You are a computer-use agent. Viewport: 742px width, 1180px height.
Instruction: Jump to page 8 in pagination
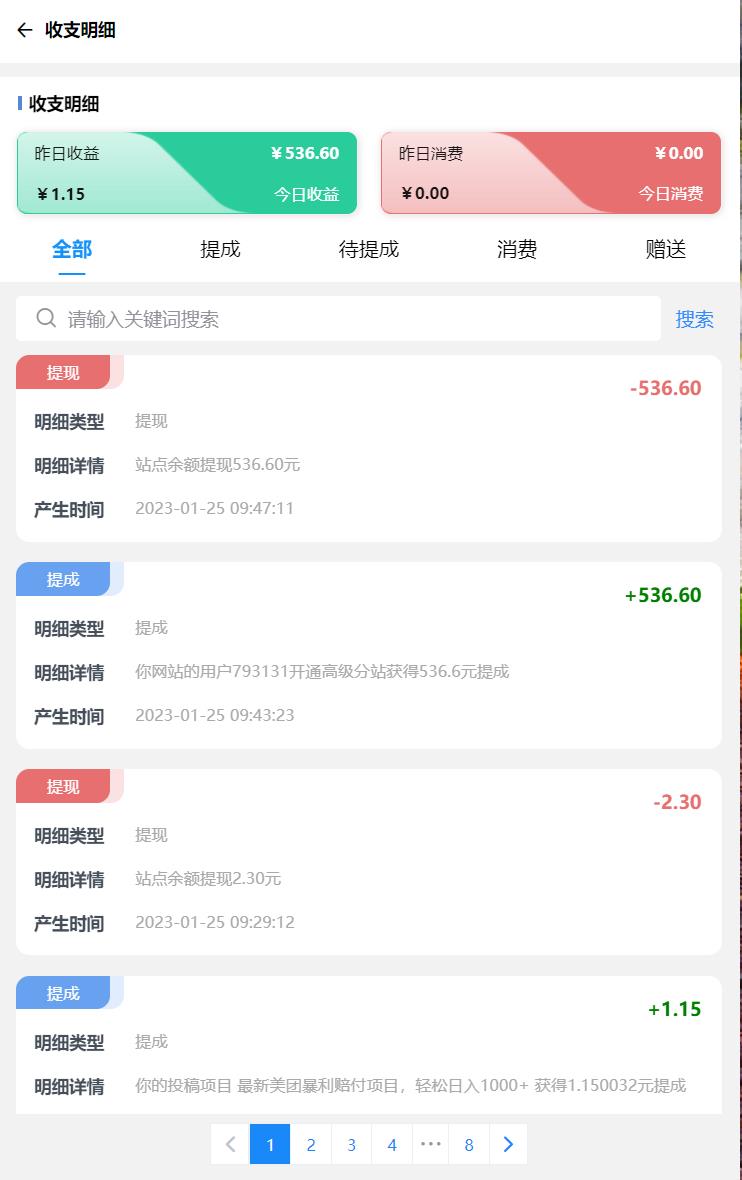click(x=469, y=1144)
